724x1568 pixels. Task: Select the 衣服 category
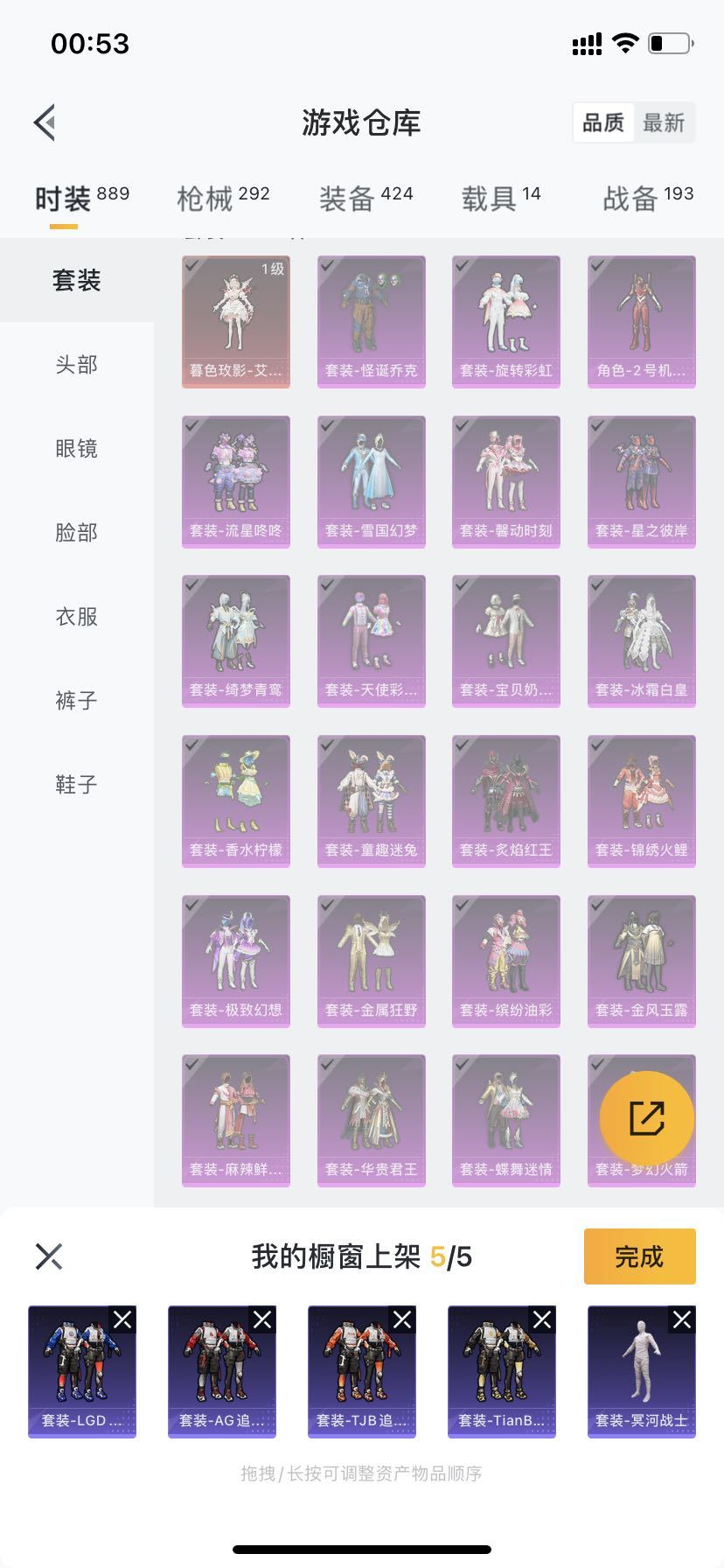point(77,617)
